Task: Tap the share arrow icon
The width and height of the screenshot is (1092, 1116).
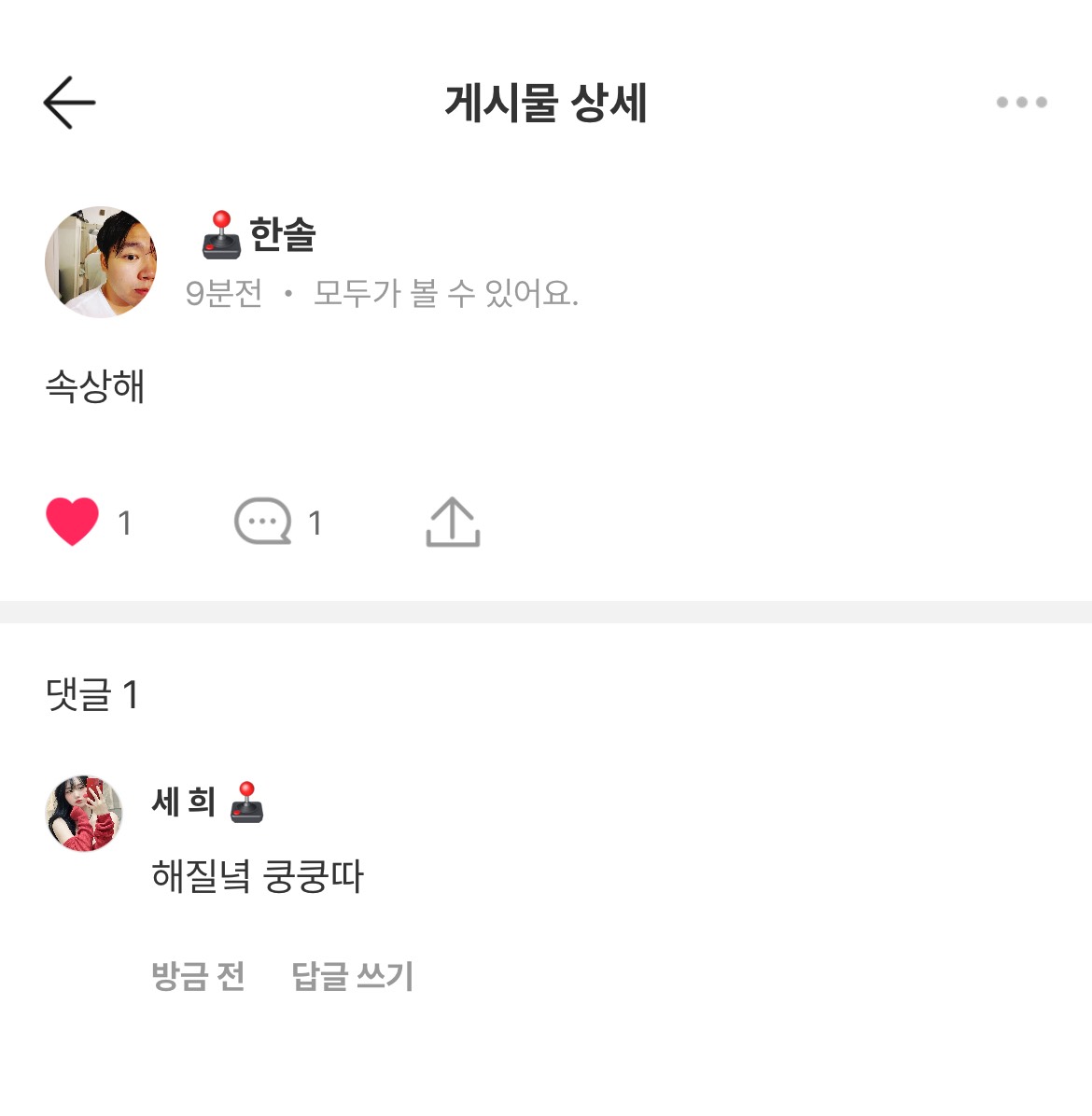Action: pyautogui.click(x=455, y=523)
